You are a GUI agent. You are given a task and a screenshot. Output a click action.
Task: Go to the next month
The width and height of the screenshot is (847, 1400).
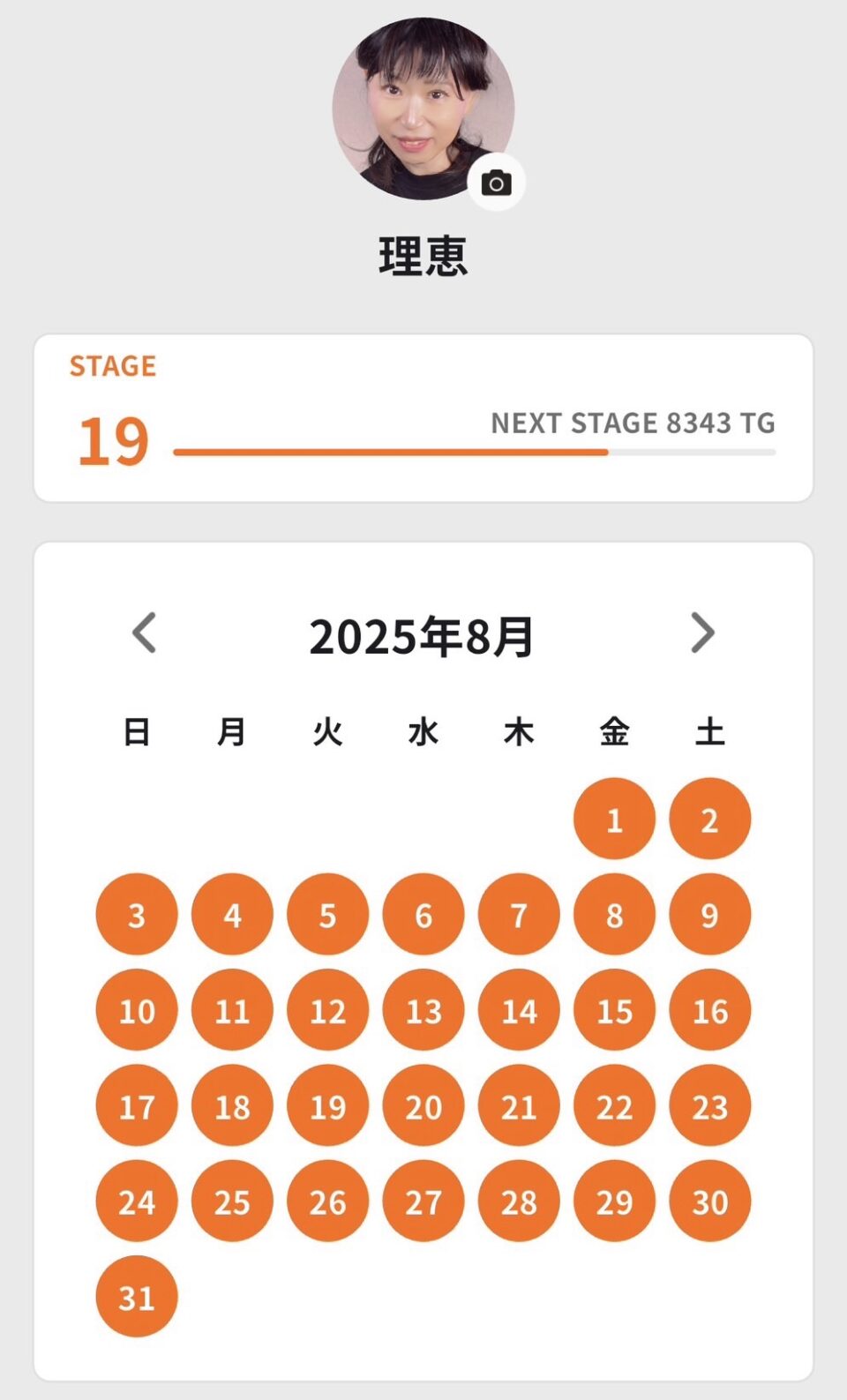point(702,633)
